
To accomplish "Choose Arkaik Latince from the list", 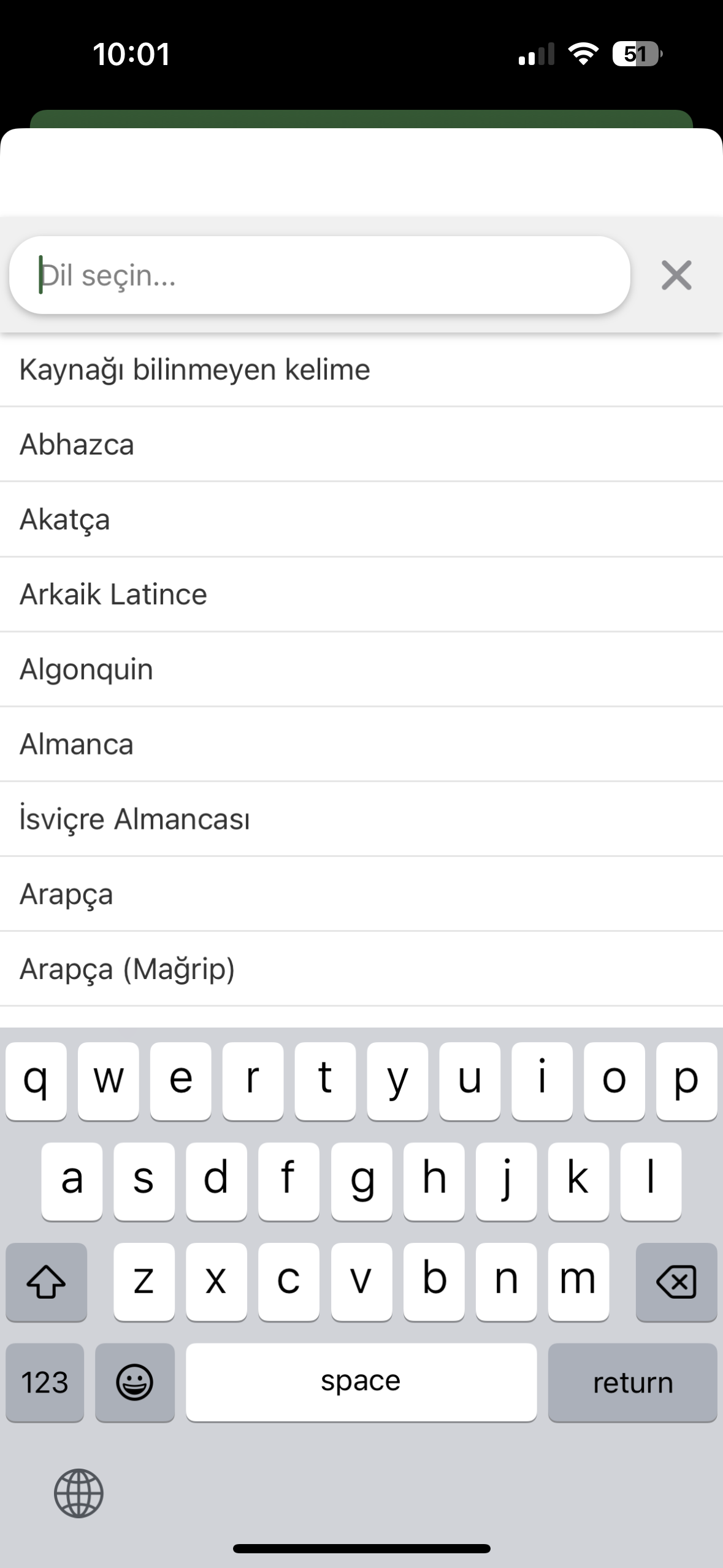I will pyautogui.click(x=113, y=594).
